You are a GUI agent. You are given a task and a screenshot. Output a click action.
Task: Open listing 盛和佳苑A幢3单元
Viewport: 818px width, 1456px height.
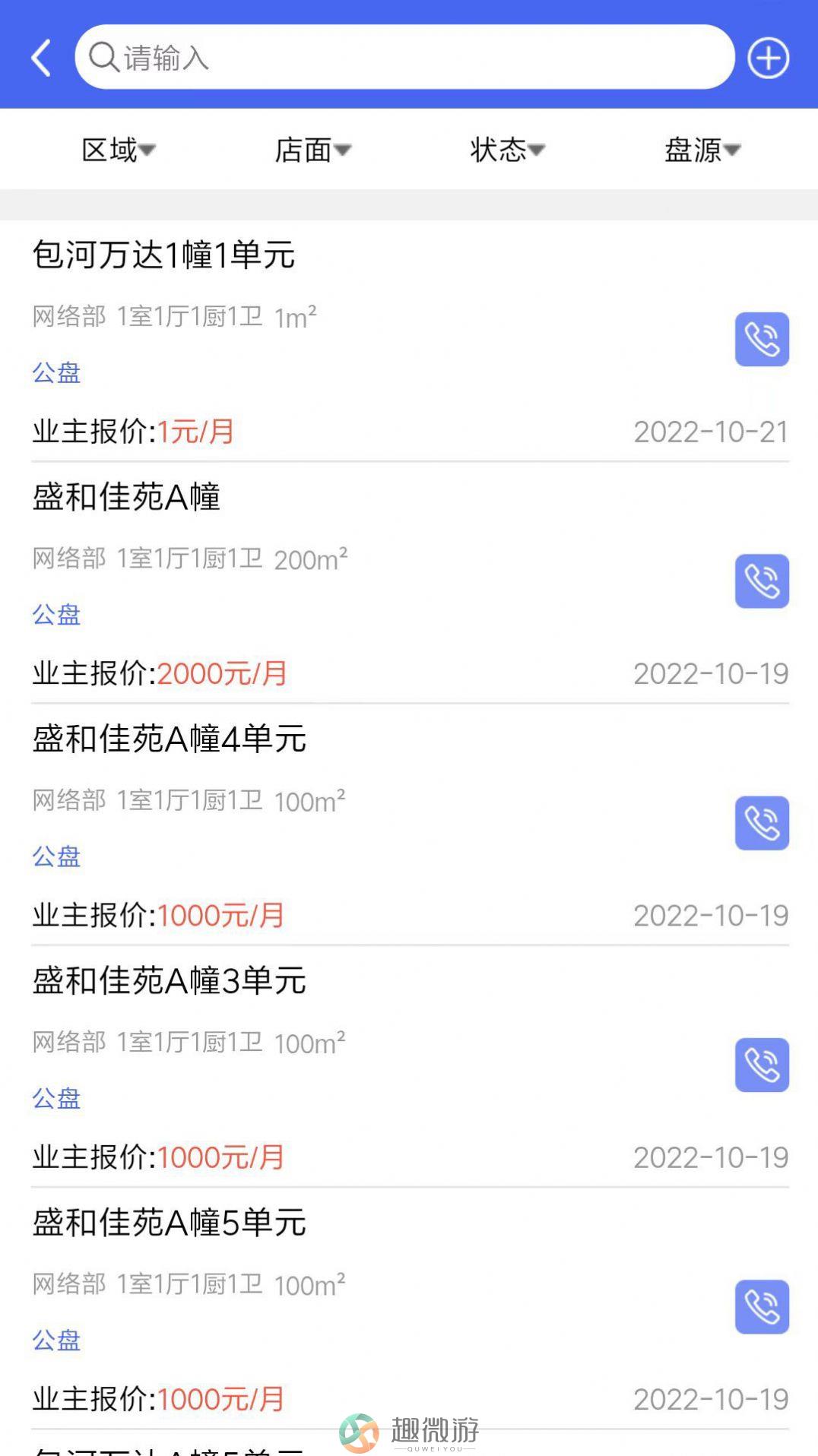coord(410,1066)
